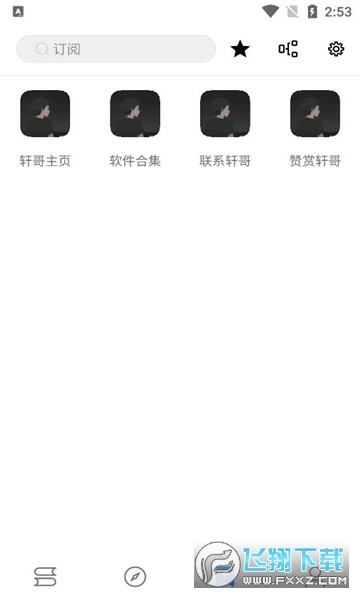This screenshot has width=360, height=600.
Task: Switch to the compass discover tab
Action: coord(135,577)
